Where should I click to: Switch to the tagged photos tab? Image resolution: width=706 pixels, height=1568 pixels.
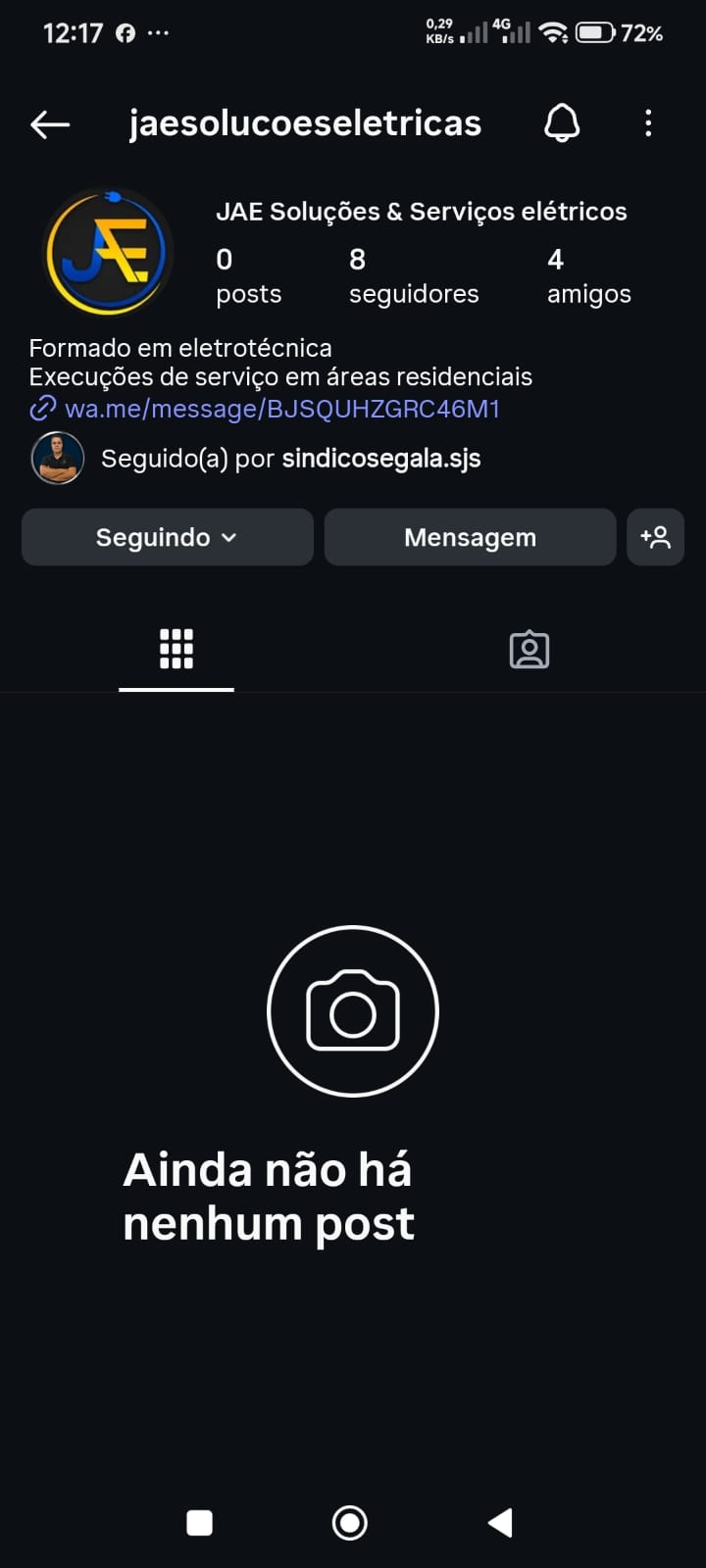point(529,649)
